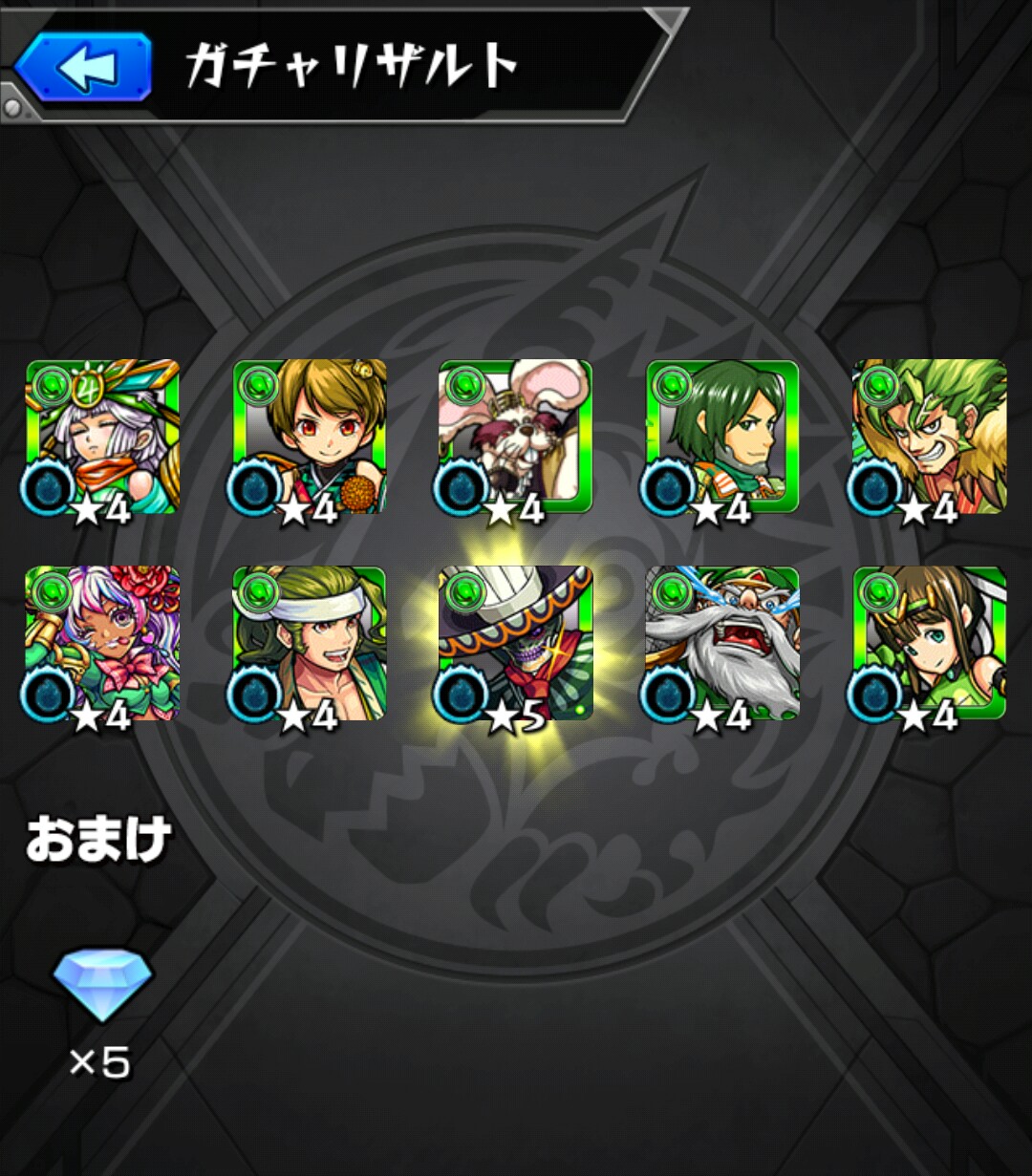
Task: Go back using the blue arrow button
Action: (84, 67)
